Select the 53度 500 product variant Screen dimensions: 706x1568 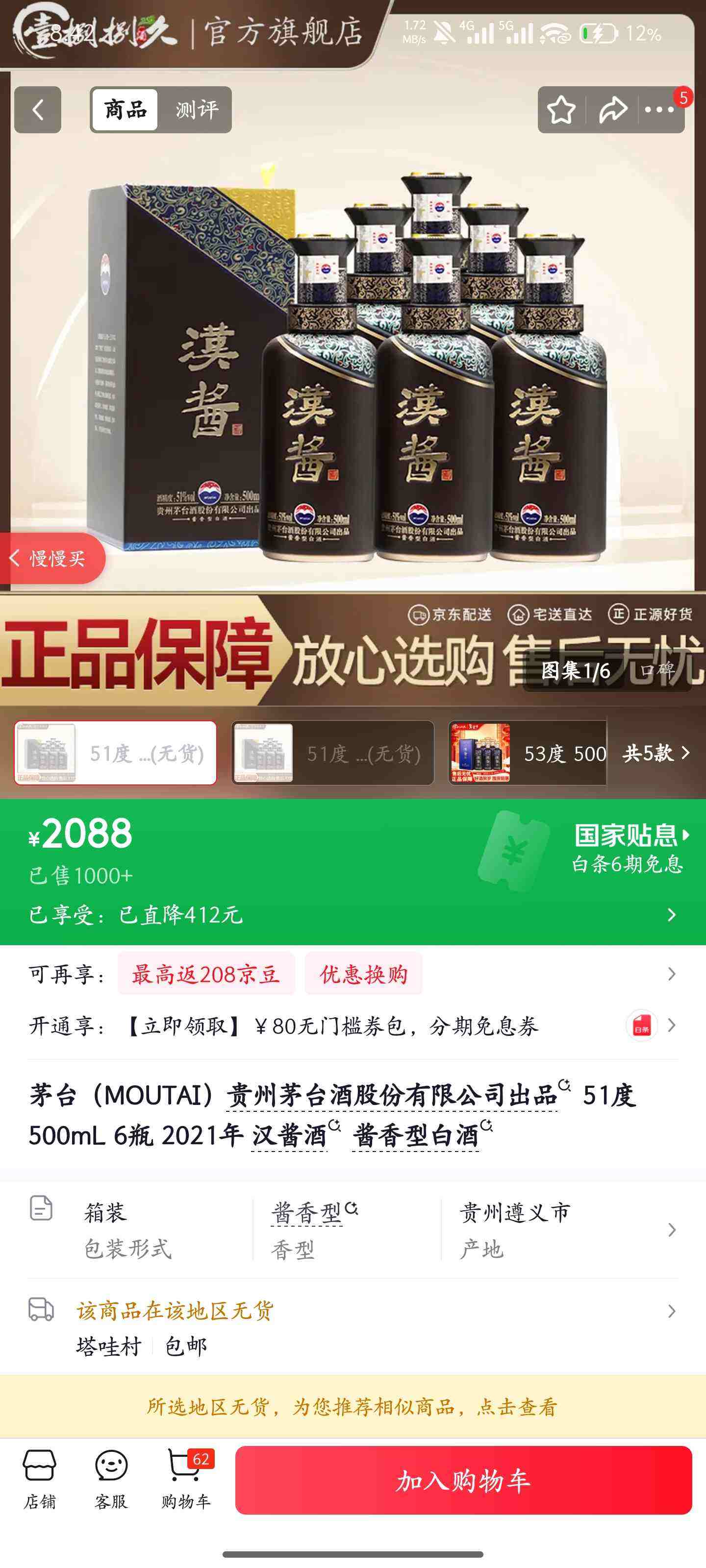pyautogui.click(x=527, y=753)
